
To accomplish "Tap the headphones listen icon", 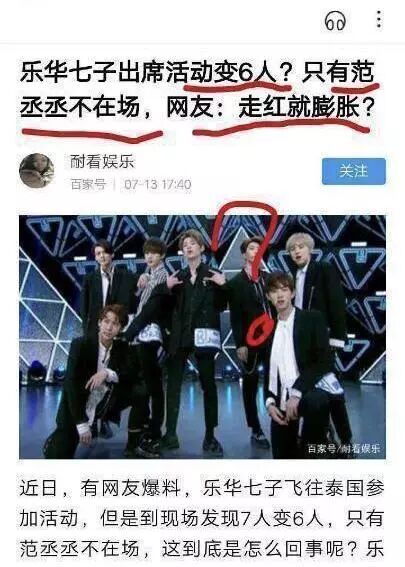I will click(x=335, y=20).
